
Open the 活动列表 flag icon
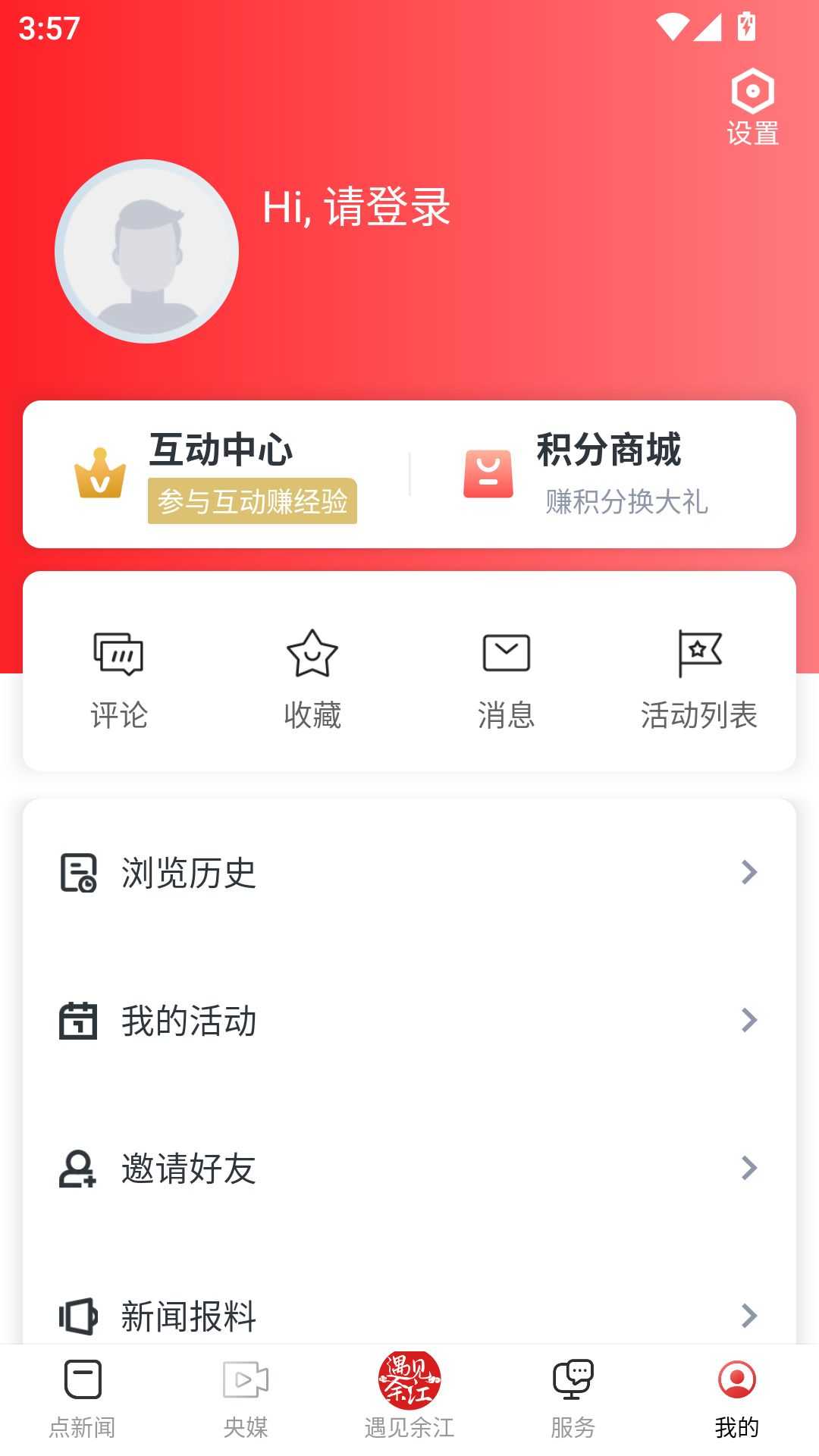[699, 651]
